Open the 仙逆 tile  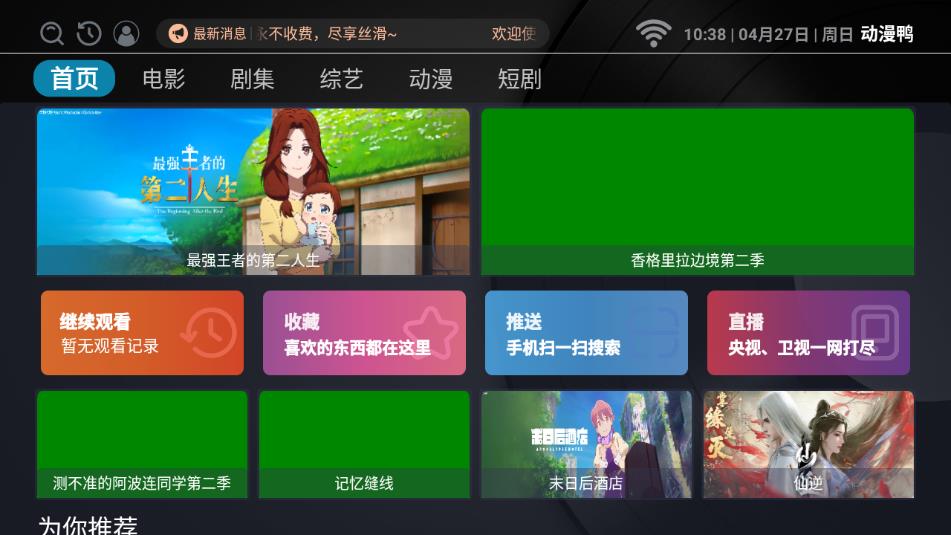click(808, 444)
